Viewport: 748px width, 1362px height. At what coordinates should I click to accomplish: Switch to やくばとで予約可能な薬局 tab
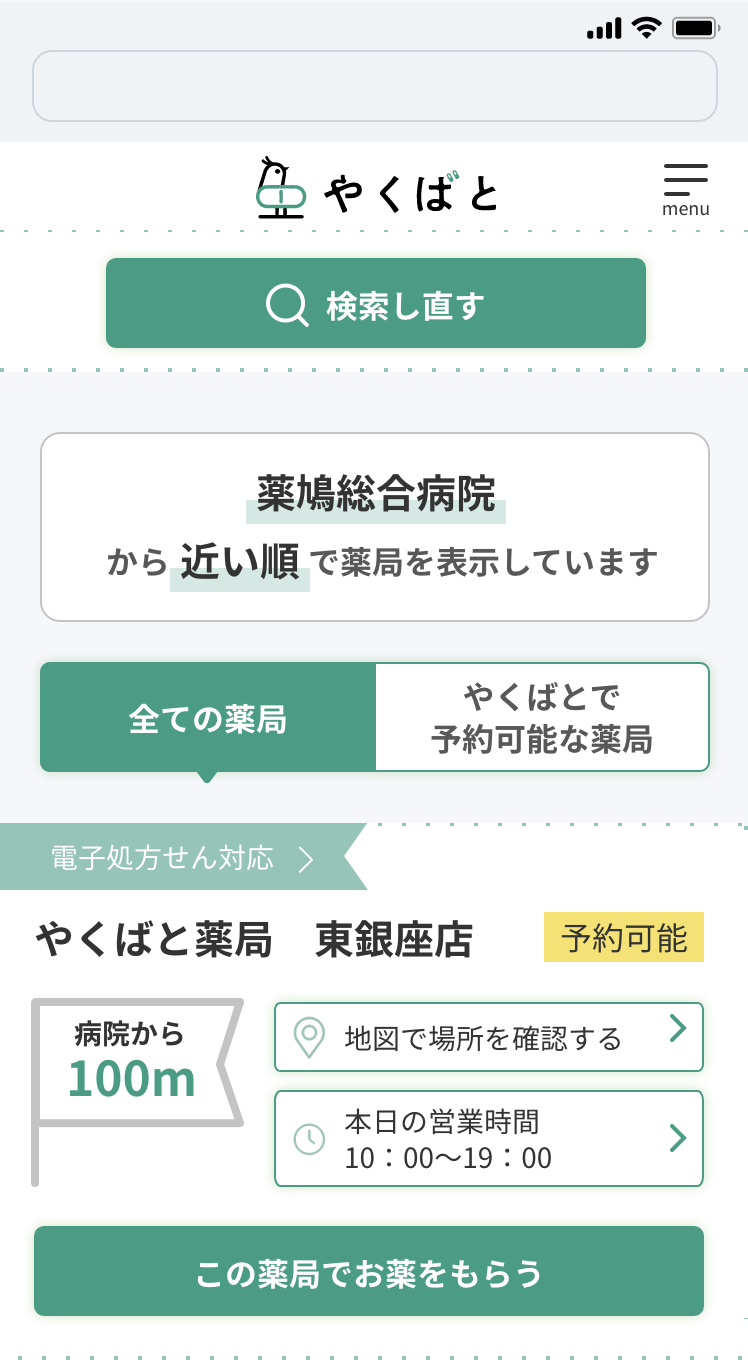[x=542, y=718]
